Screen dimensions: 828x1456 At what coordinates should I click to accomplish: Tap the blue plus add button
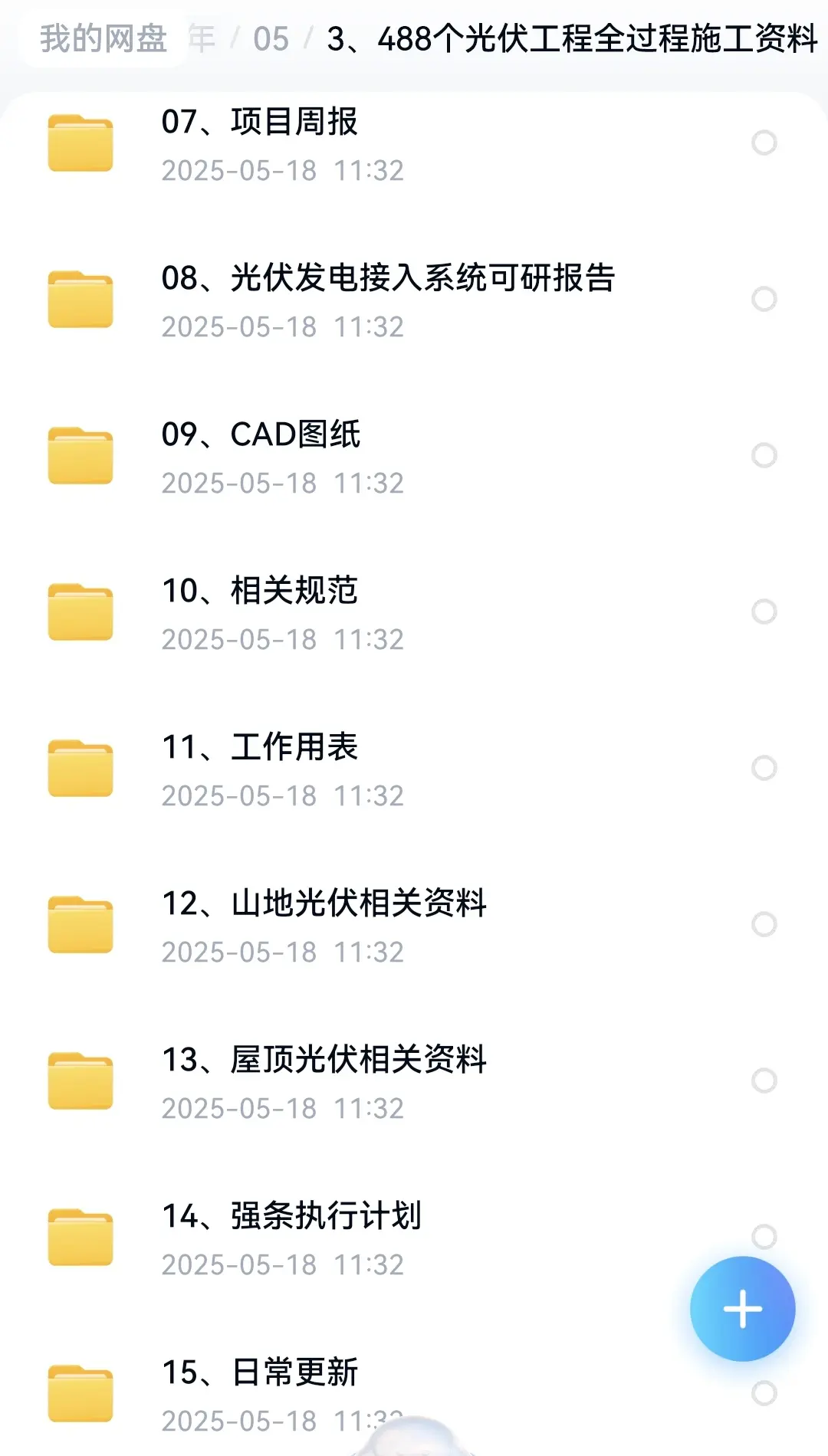click(742, 1309)
